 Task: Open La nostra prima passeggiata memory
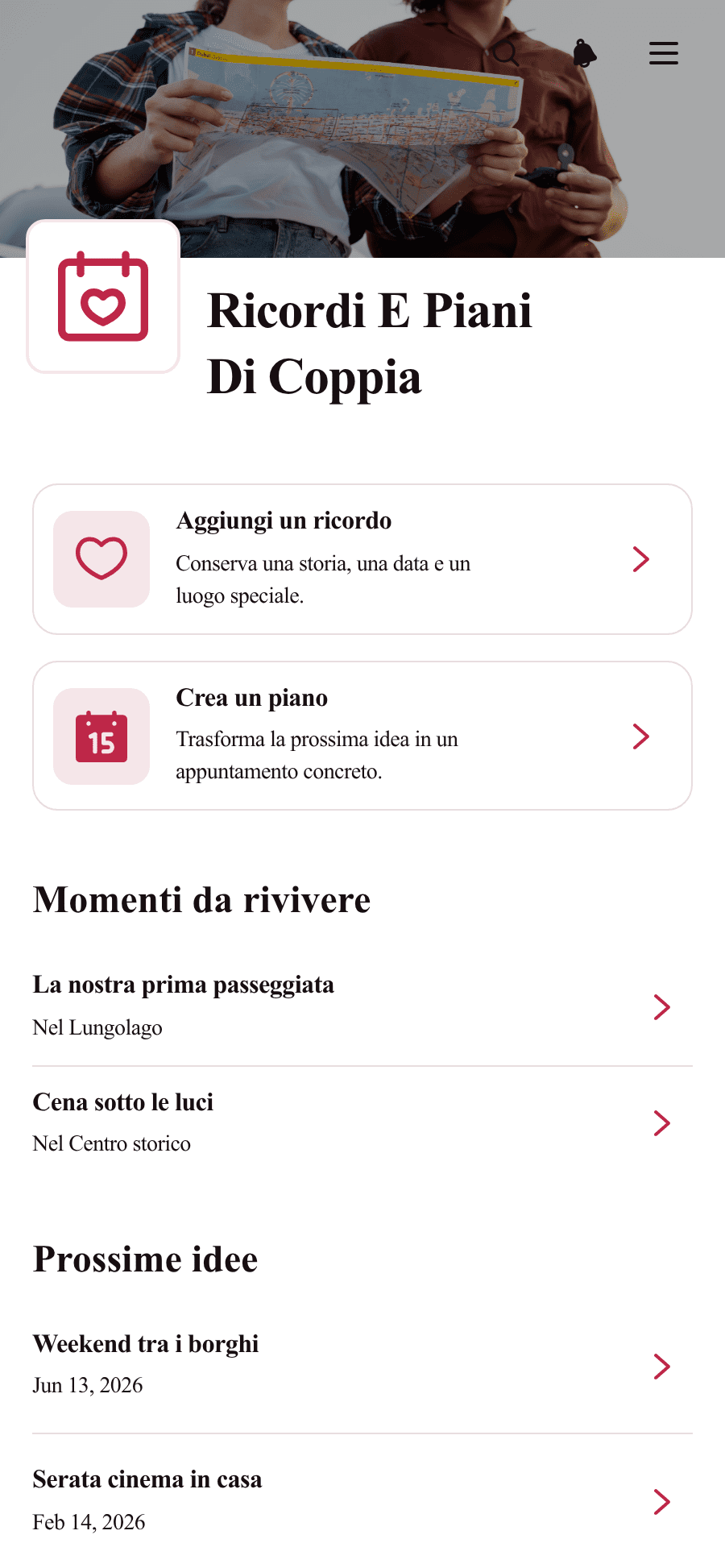pyautogui.click(x=362, y=1006)
